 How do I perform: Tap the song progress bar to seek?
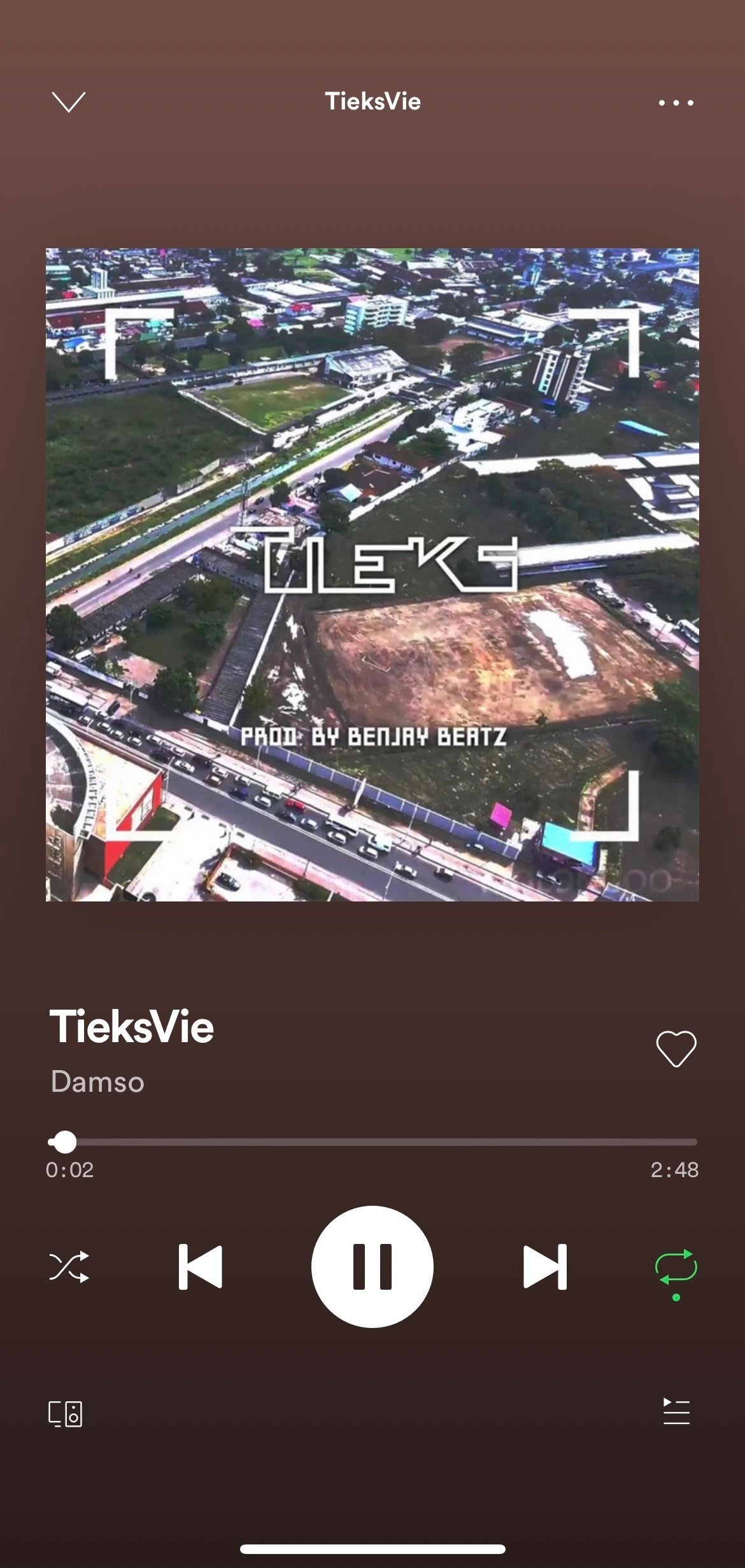pos(372,1142)
